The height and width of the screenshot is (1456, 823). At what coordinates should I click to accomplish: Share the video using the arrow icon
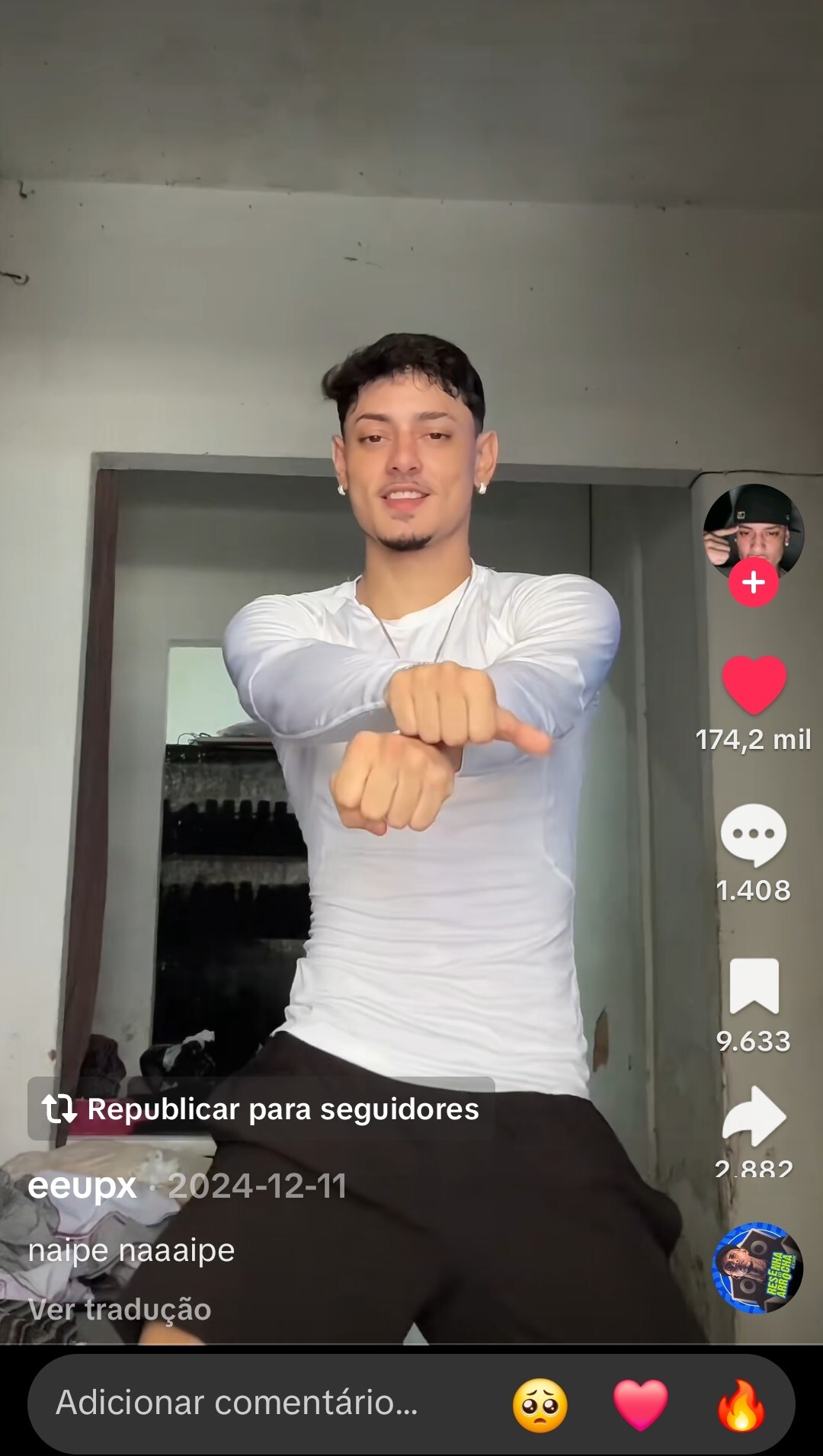coord(754,1116)
